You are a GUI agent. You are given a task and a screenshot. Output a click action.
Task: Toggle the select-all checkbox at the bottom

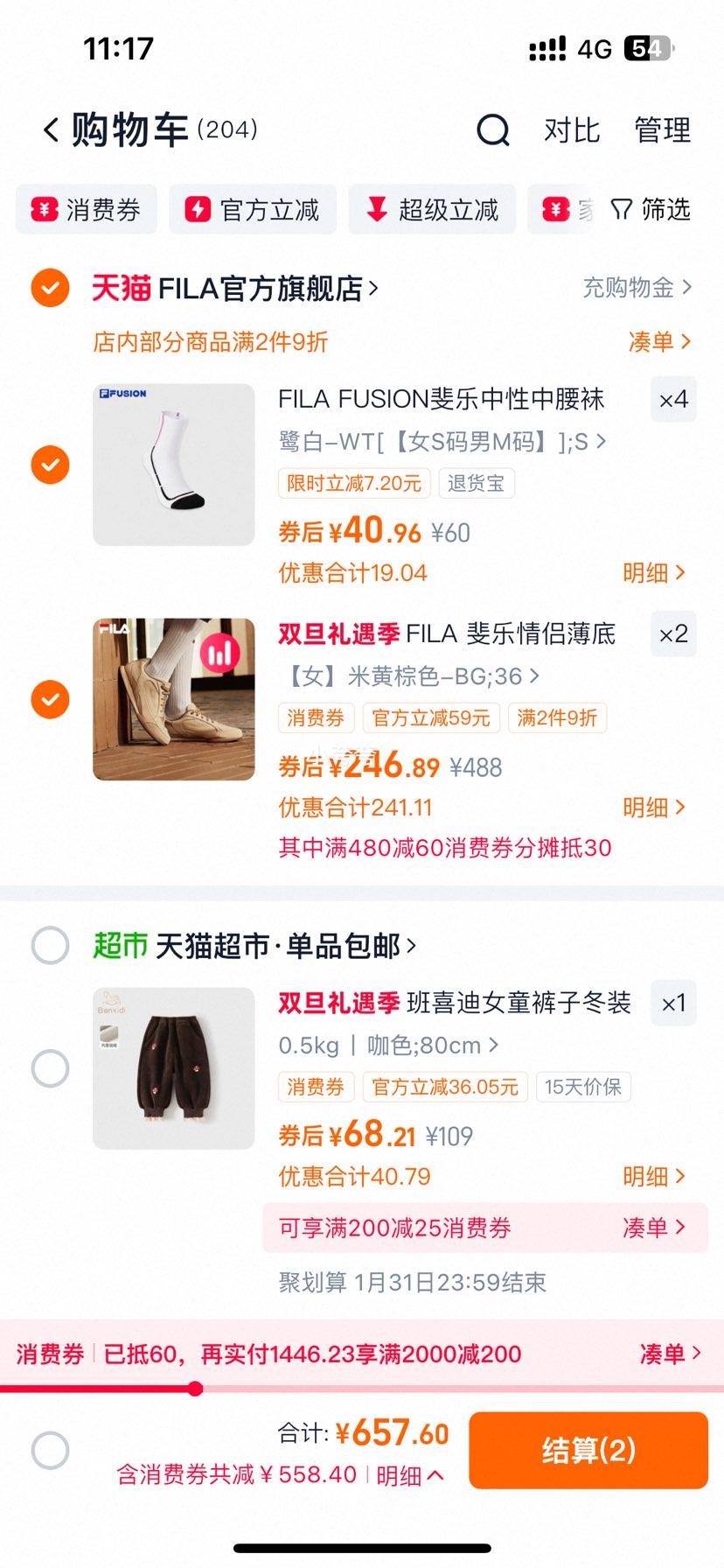[x=50, y=1449]
